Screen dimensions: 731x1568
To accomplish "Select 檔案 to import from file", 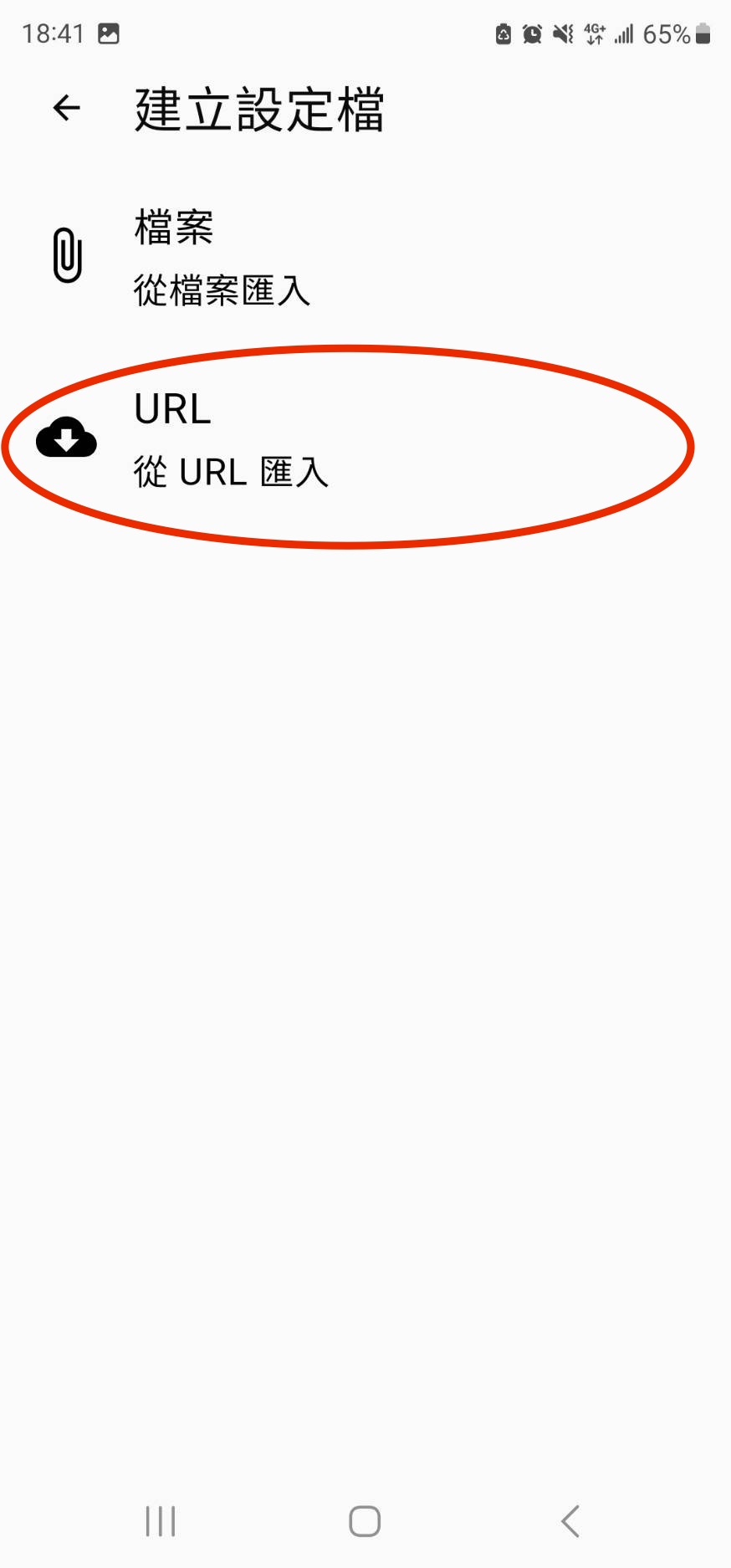I will pos(365,257).
